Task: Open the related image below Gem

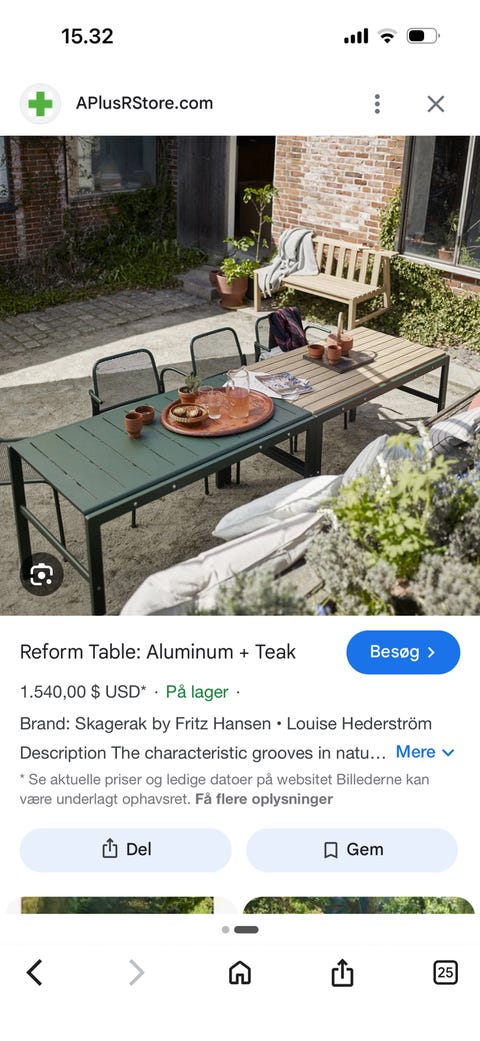Action: (x=359, y=905)
